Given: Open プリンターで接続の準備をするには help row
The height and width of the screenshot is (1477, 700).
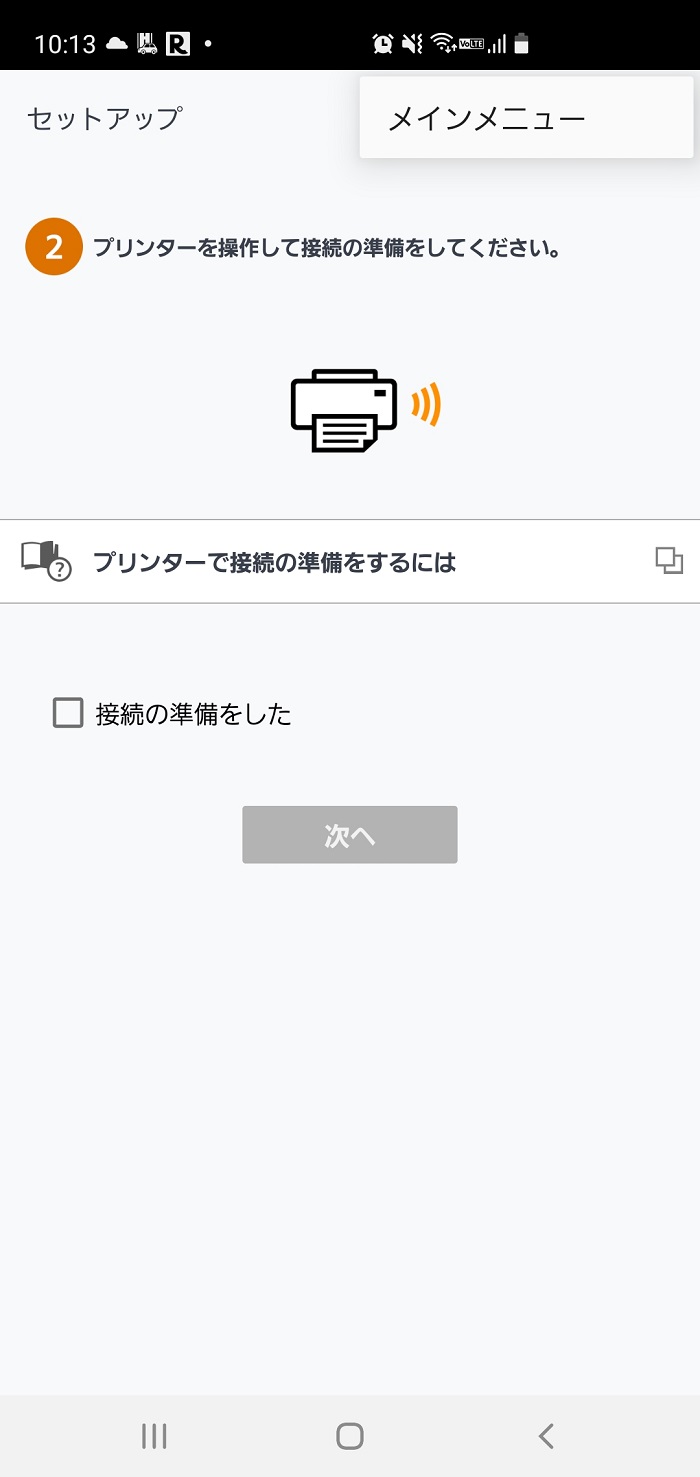Looking at the screenshot, I should pos(350,561).
